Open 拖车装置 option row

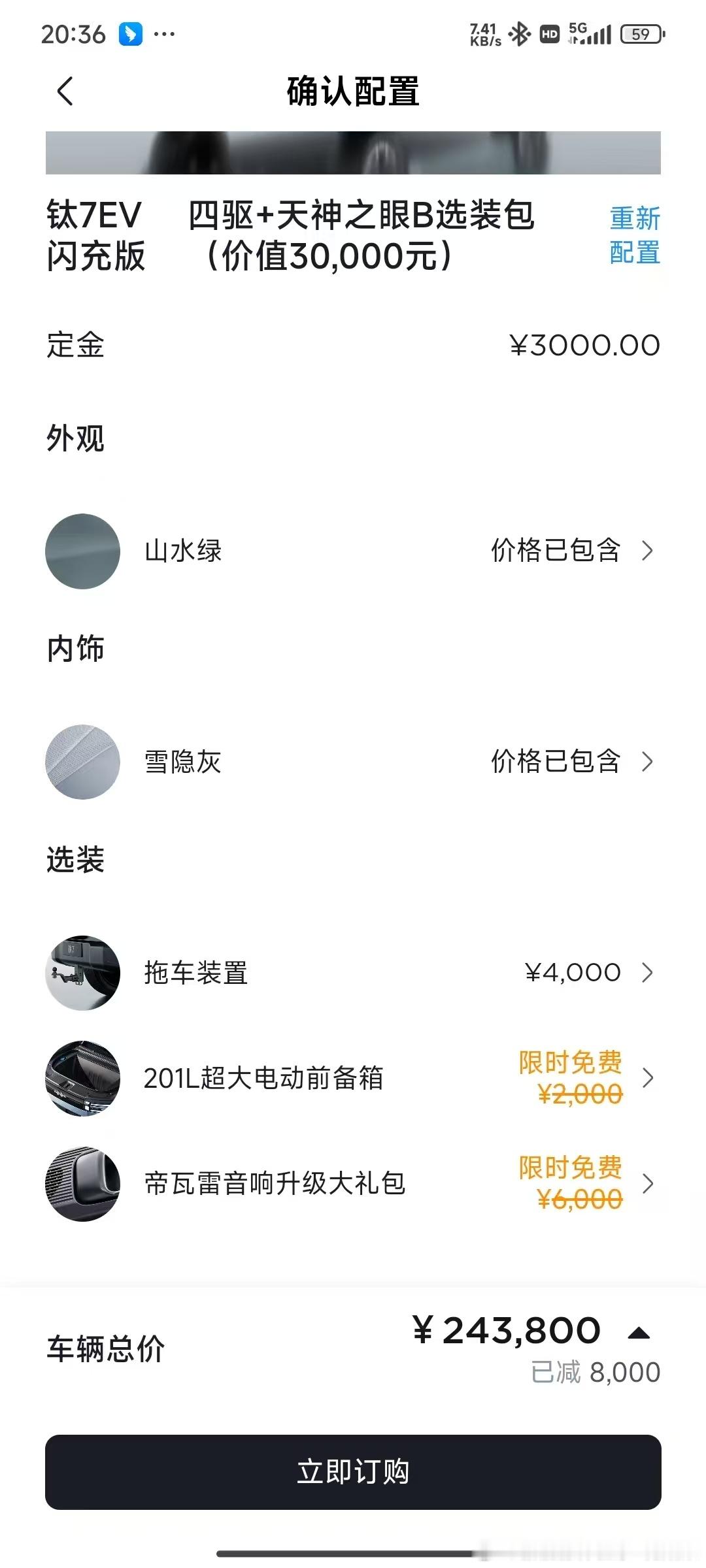(353, 973)
